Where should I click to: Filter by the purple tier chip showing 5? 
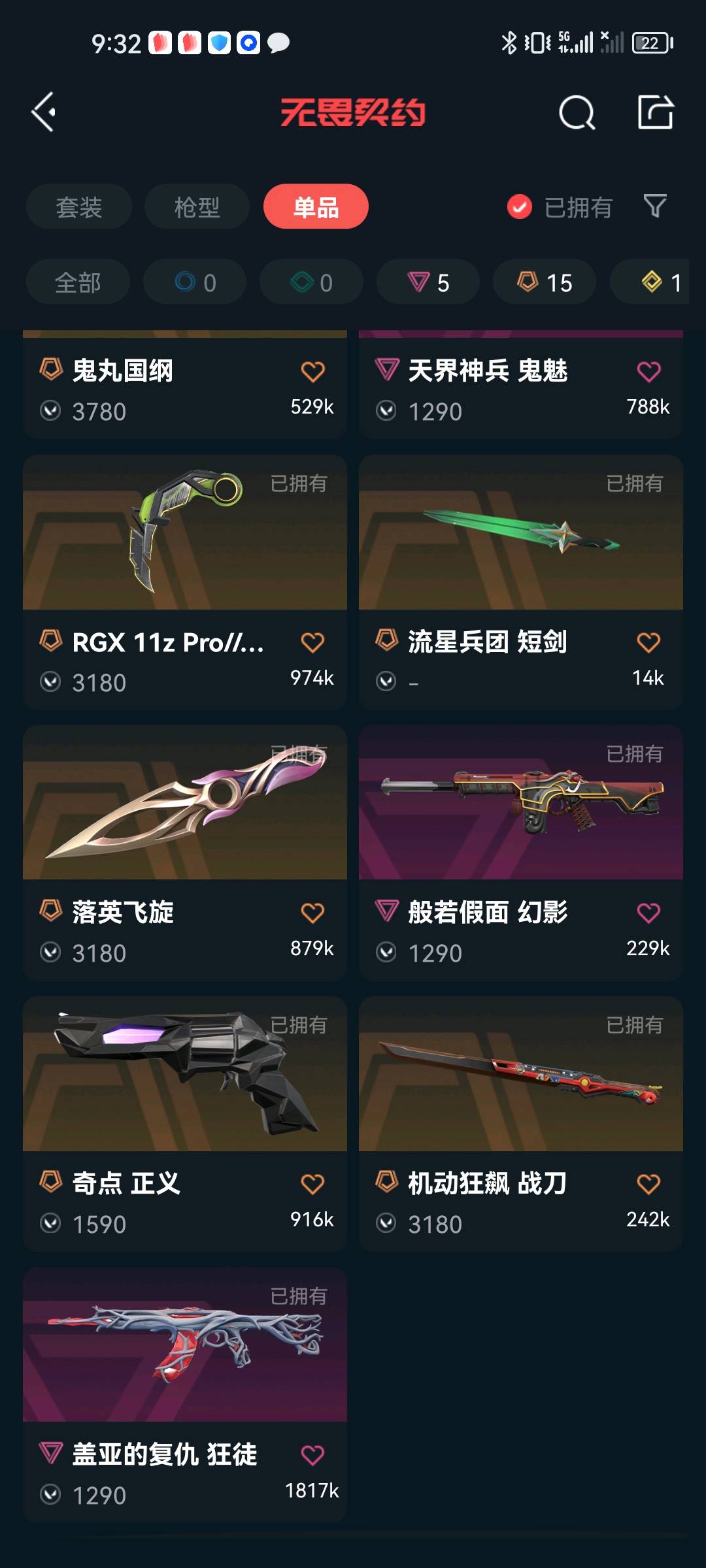(x=428, y=282)
